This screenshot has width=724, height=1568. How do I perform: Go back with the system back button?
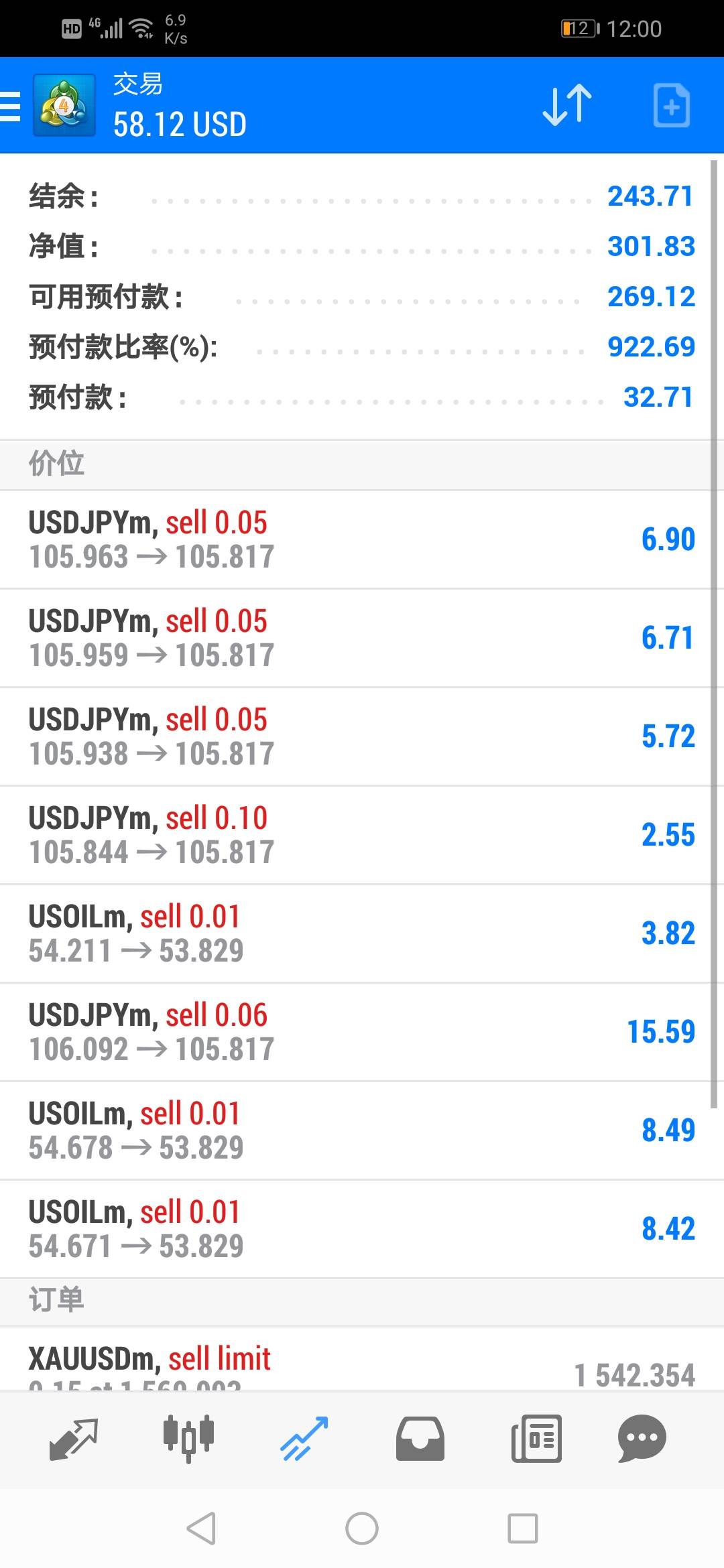point(201,1528)
